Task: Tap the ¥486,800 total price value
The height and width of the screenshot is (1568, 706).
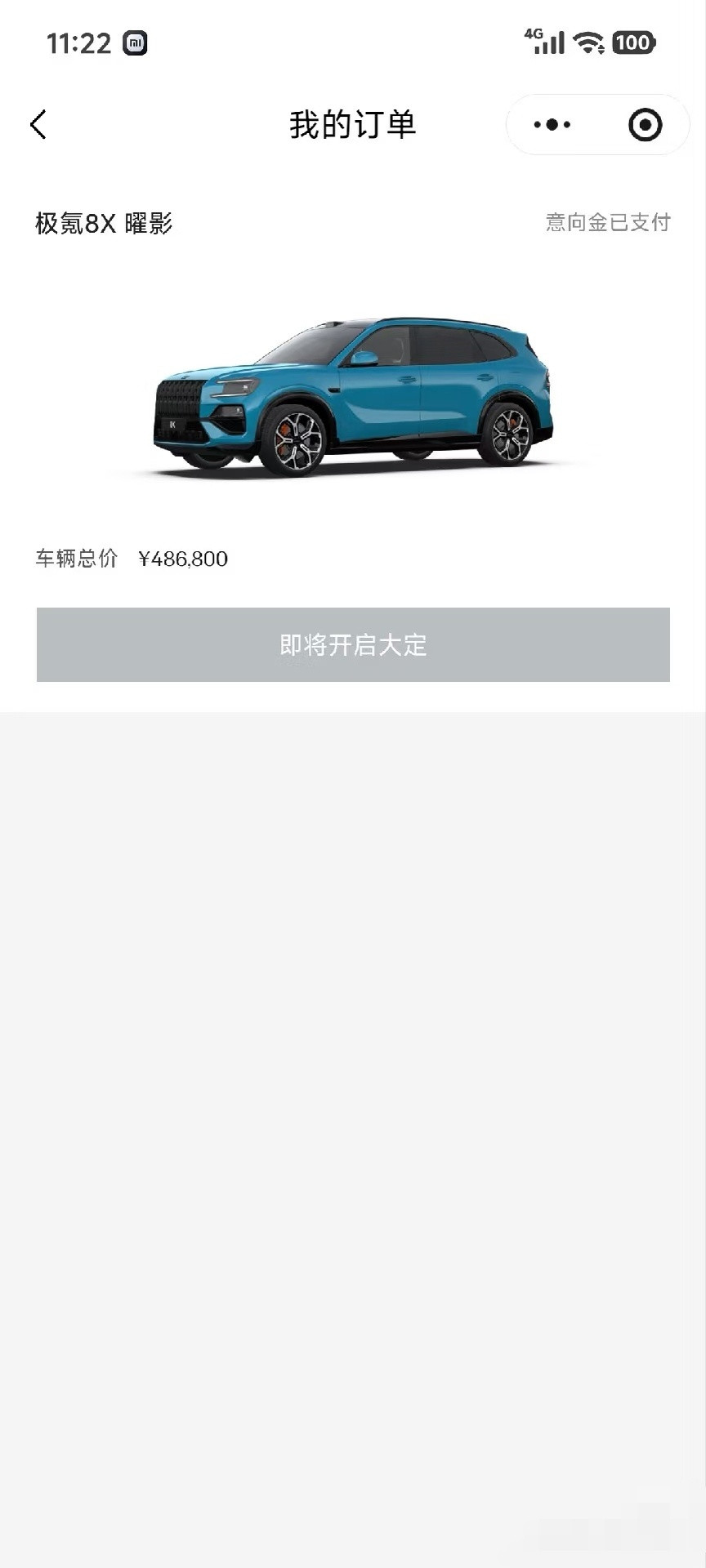Action: (183, 559)
